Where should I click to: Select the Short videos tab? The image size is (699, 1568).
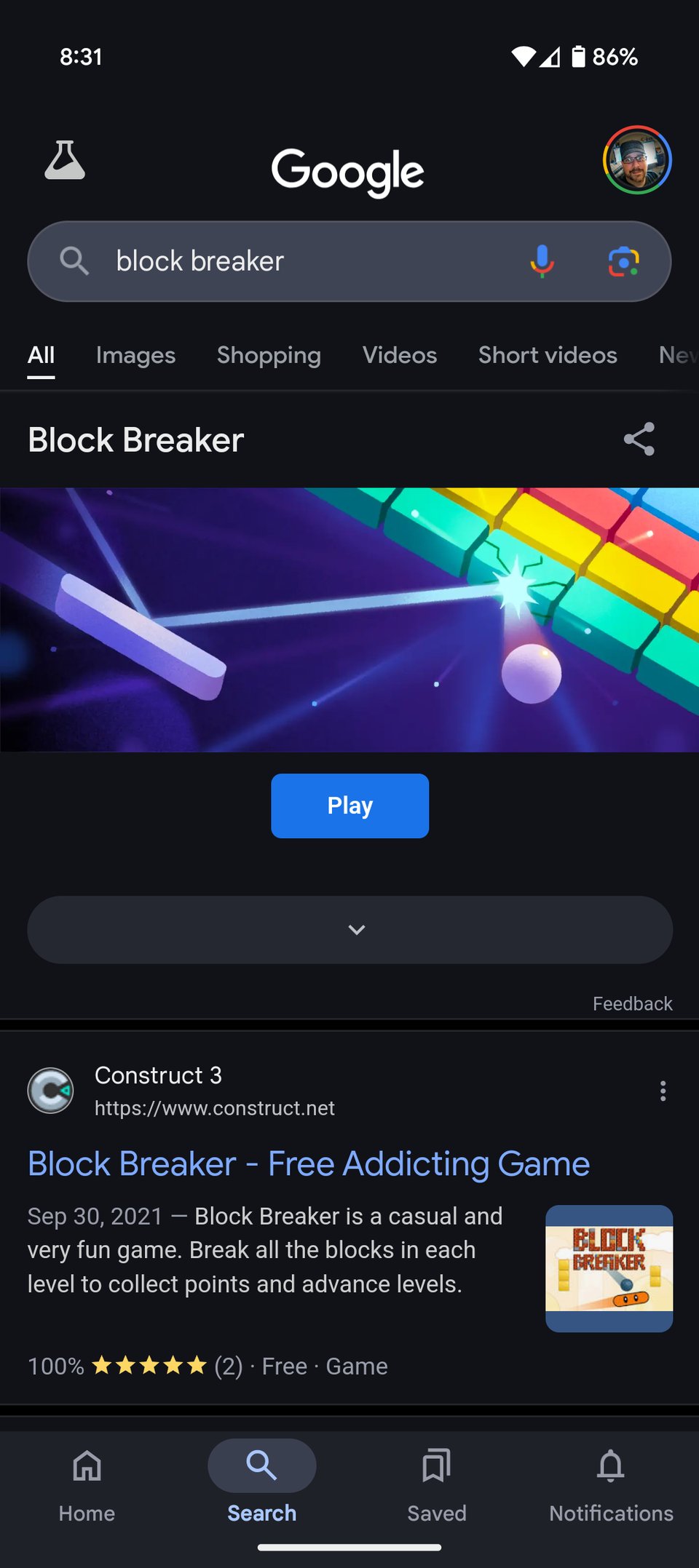547,355
